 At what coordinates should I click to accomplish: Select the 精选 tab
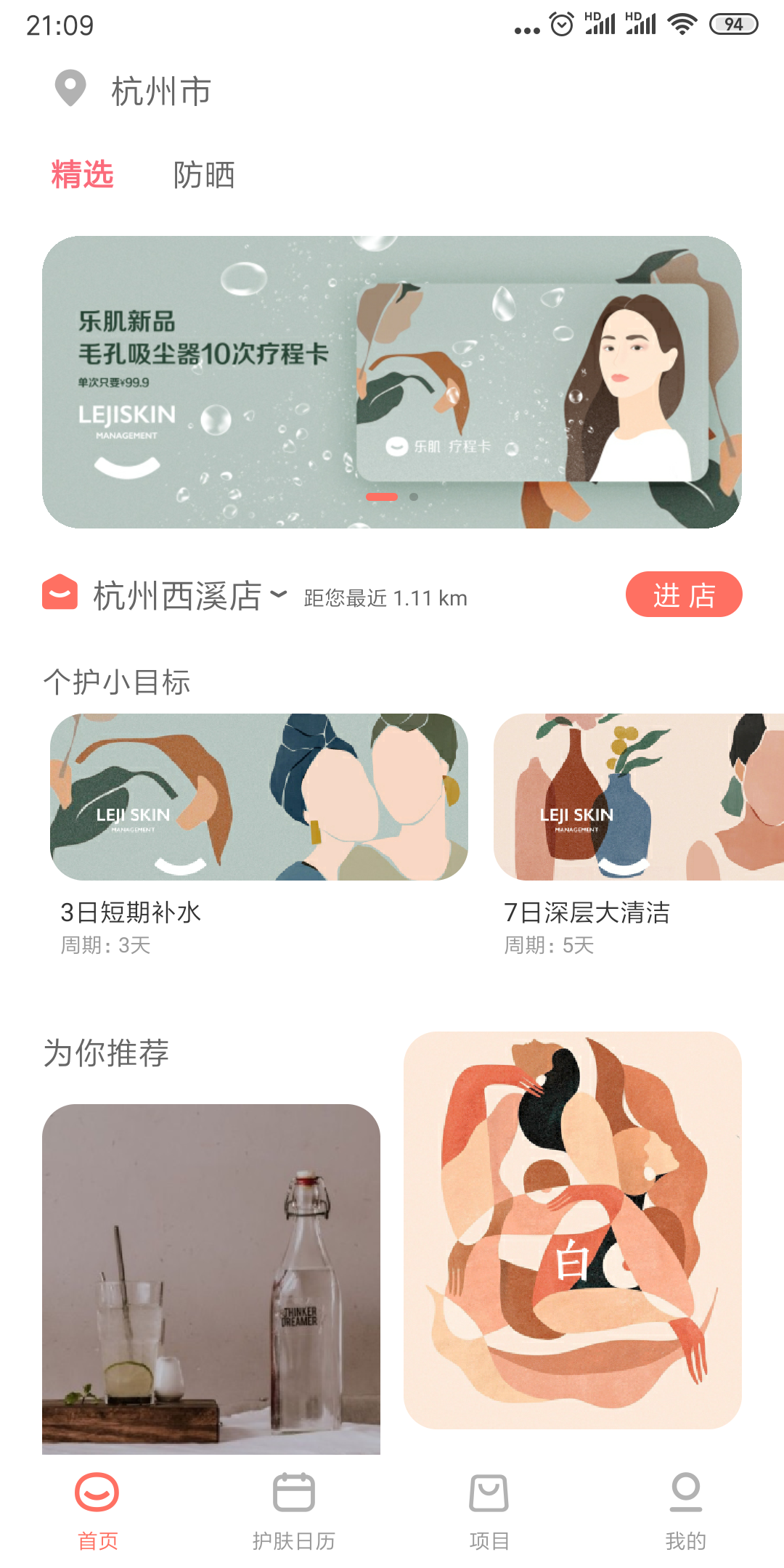pyautogui.click(x=82, y=175)
